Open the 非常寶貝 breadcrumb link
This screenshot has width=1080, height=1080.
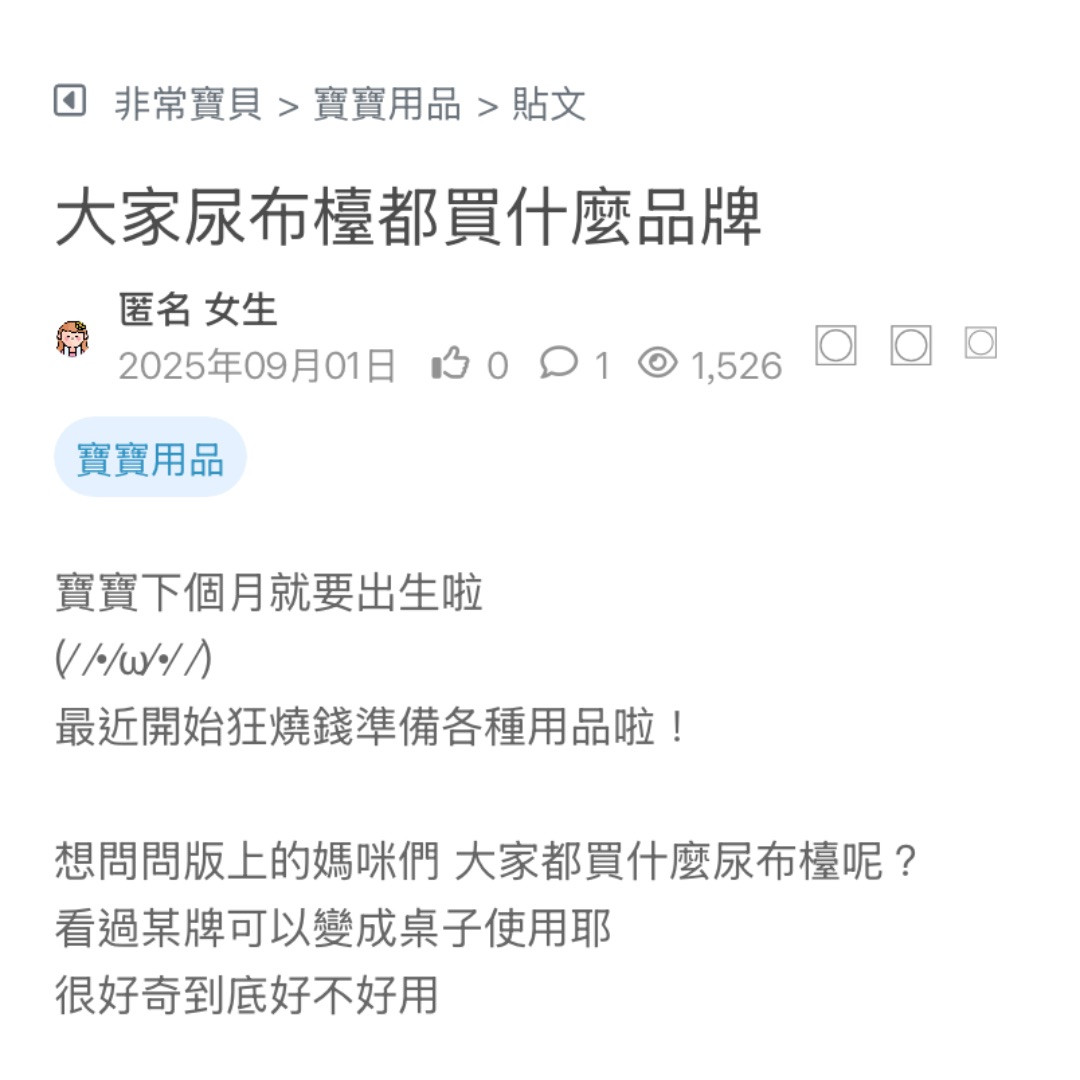pyautogui.click(x=188, y=104)
